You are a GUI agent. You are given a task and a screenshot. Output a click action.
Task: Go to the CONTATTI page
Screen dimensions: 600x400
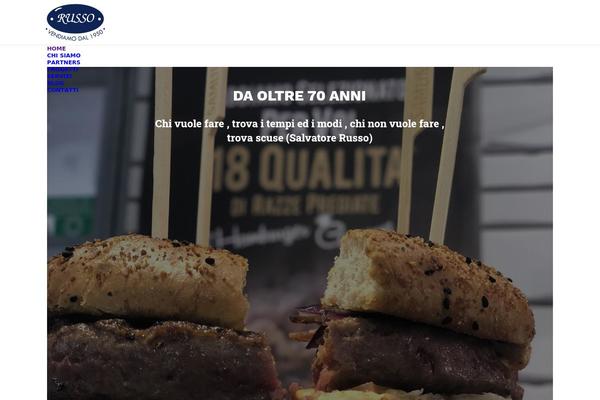click(62, 90)
